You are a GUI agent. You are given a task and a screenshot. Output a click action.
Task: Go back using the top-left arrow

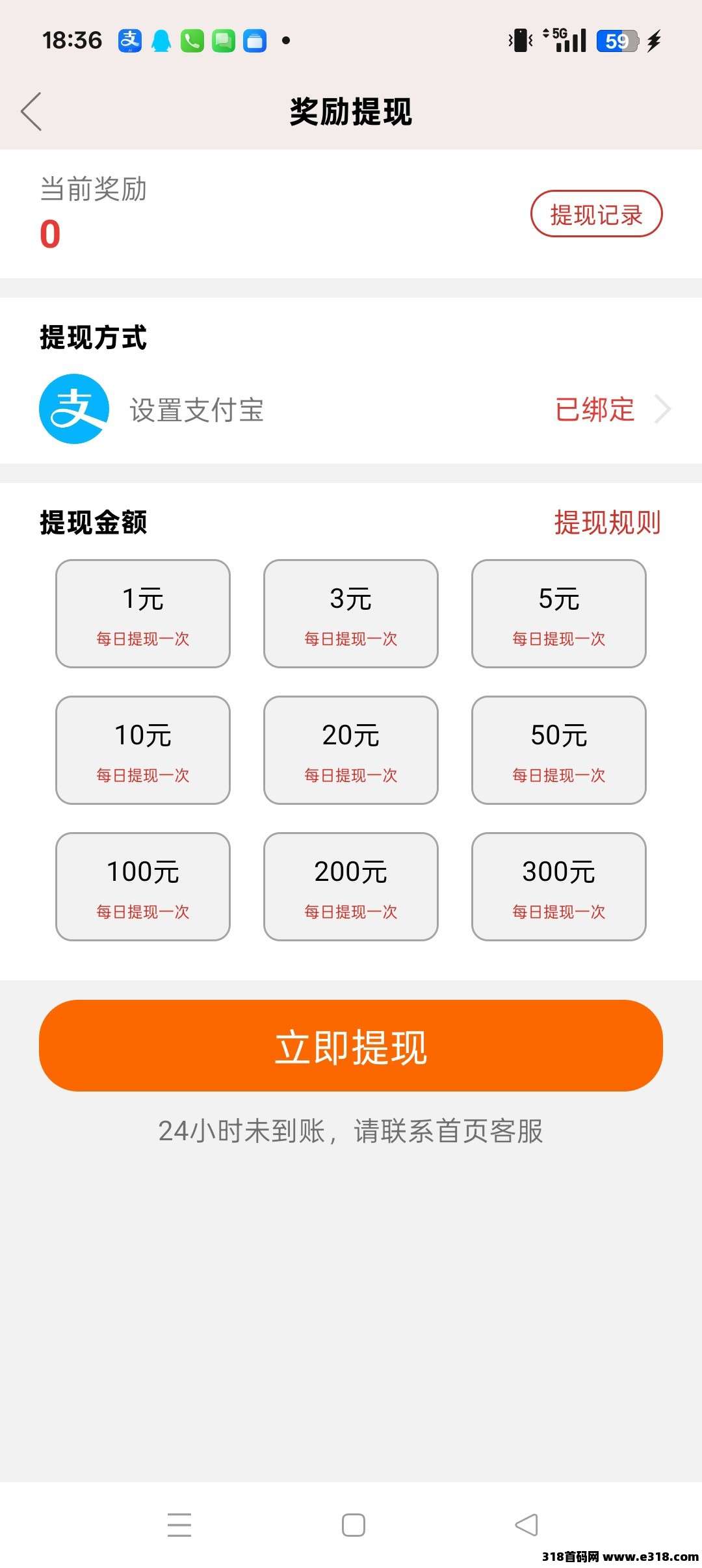click(x=31, y=111)
